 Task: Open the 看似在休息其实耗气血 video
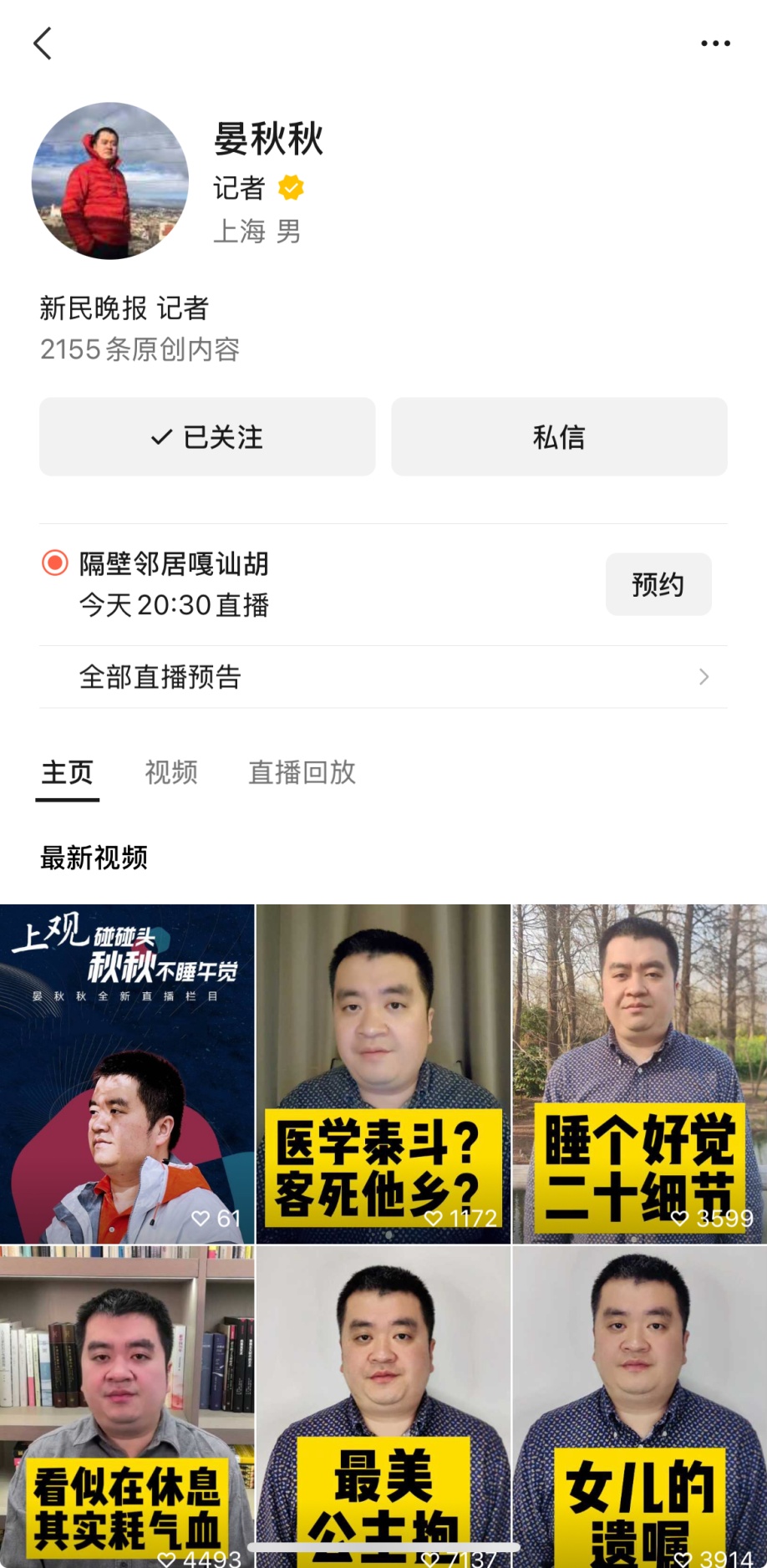127,1404
